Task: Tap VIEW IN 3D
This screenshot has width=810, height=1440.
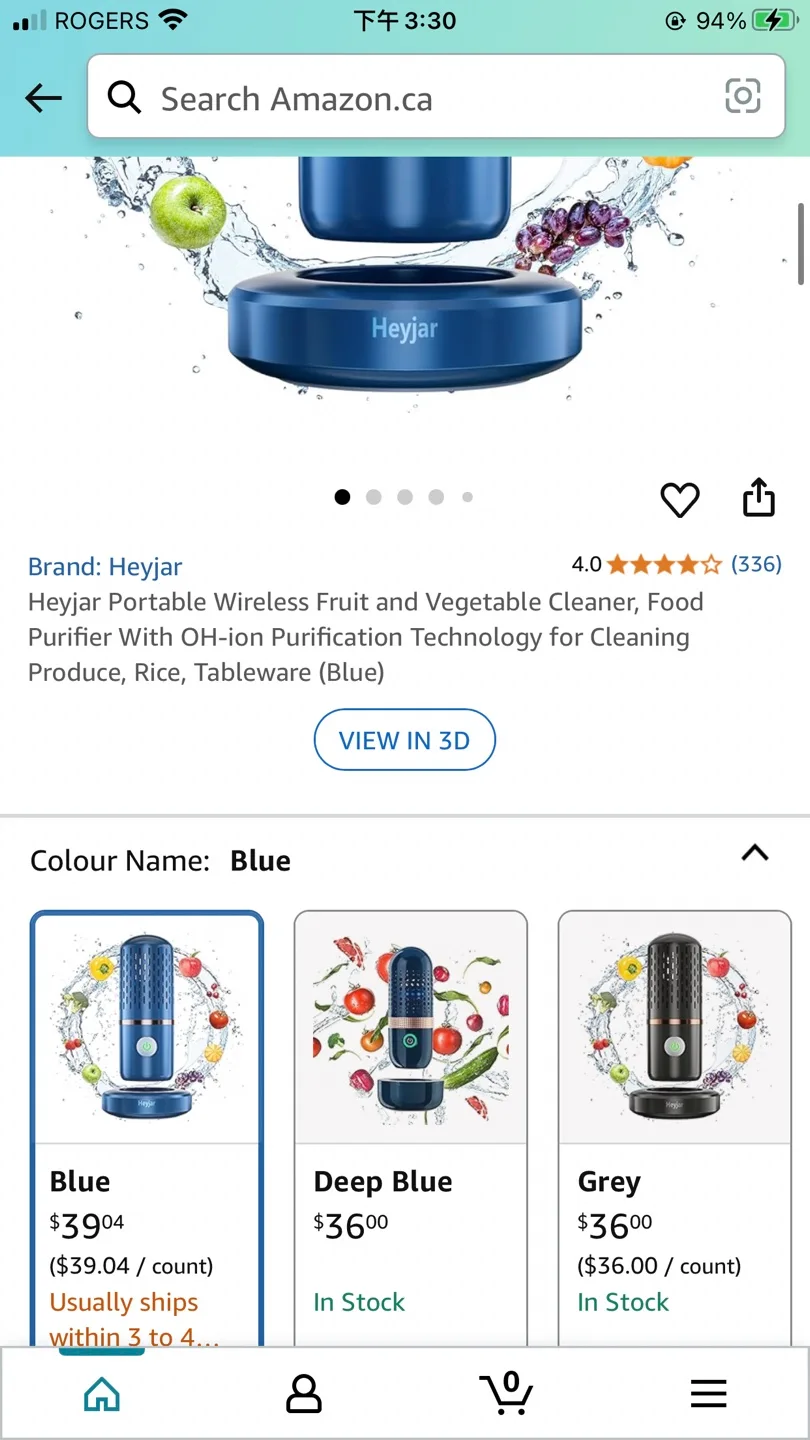Action: click(404, 739)
